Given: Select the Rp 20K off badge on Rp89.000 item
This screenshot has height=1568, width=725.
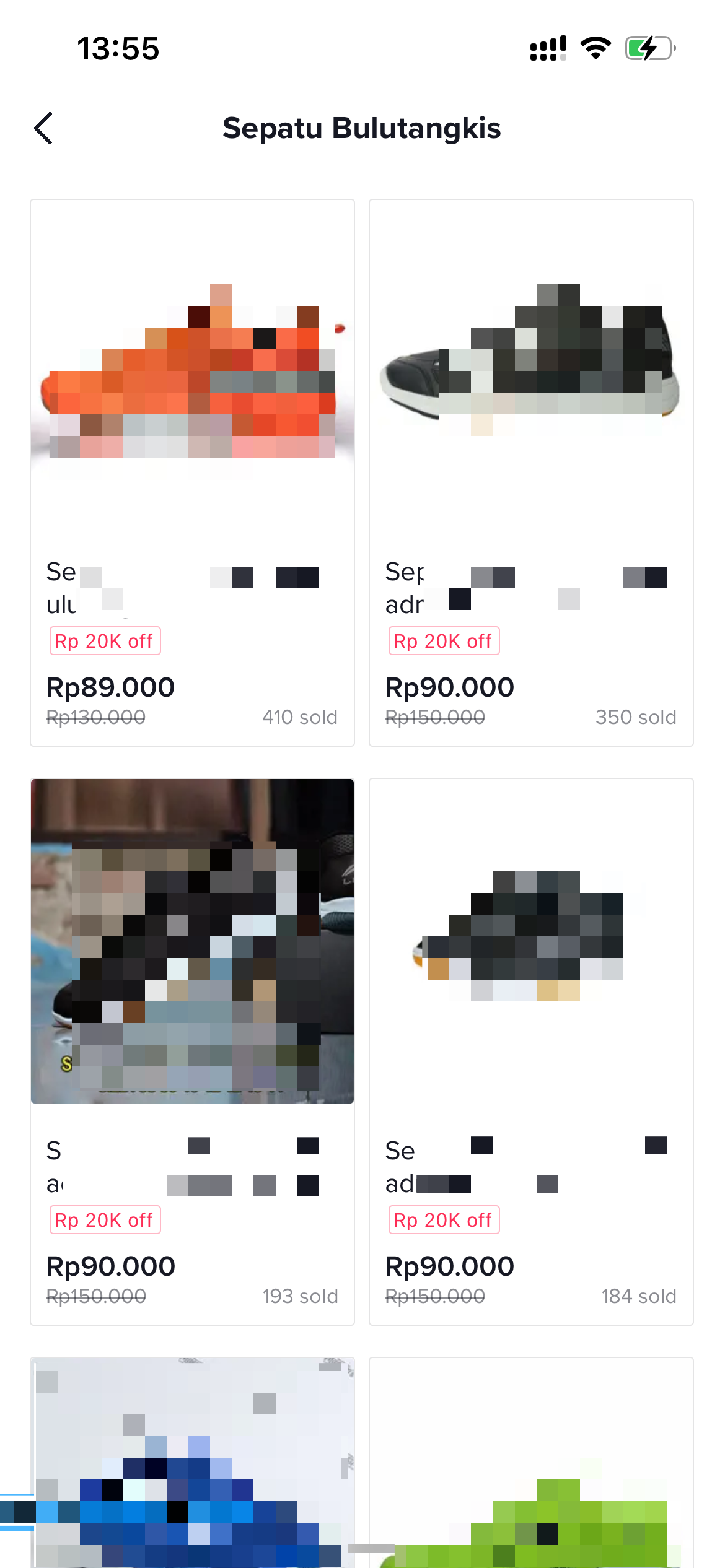Looking at the screenshot, I should tap(104, 640).
